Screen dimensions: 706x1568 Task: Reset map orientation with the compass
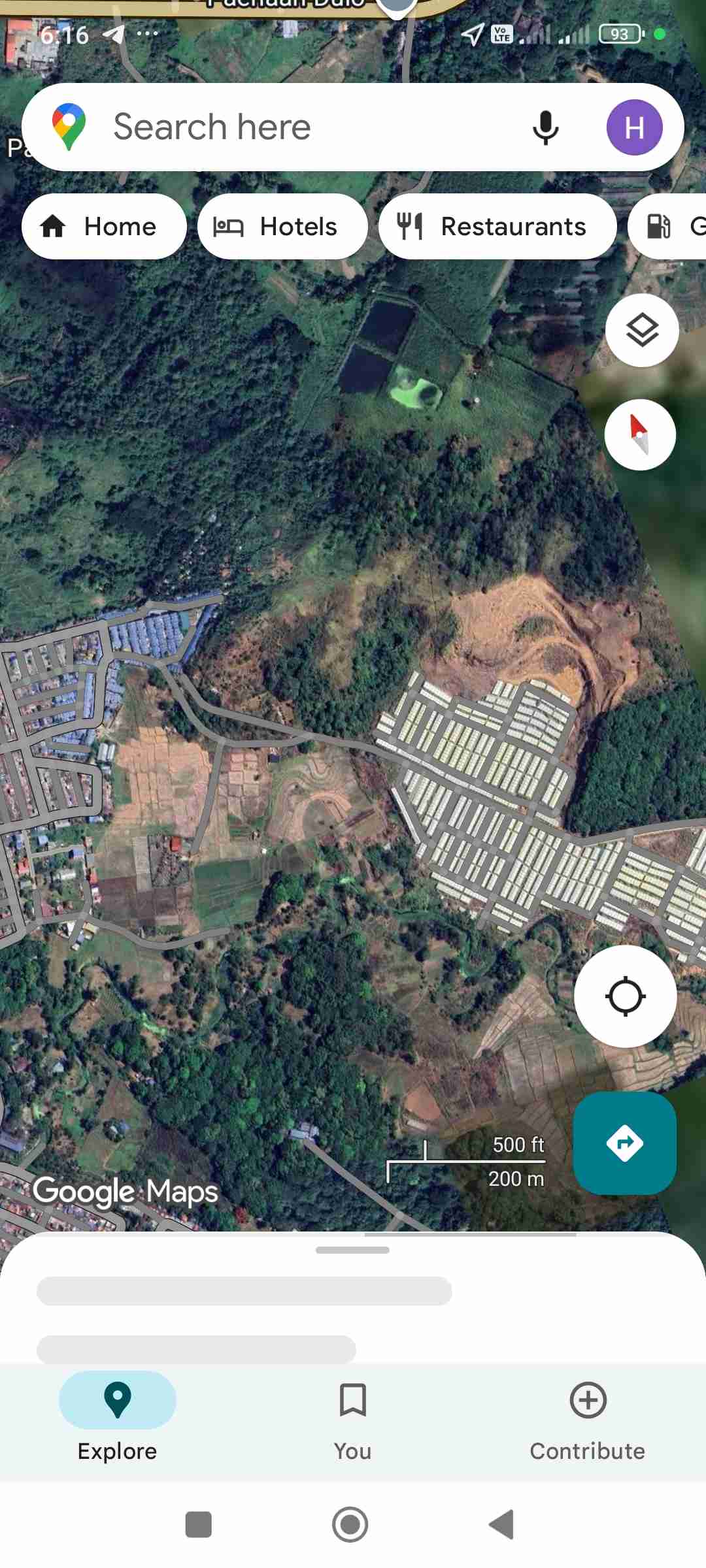(640, 434)
